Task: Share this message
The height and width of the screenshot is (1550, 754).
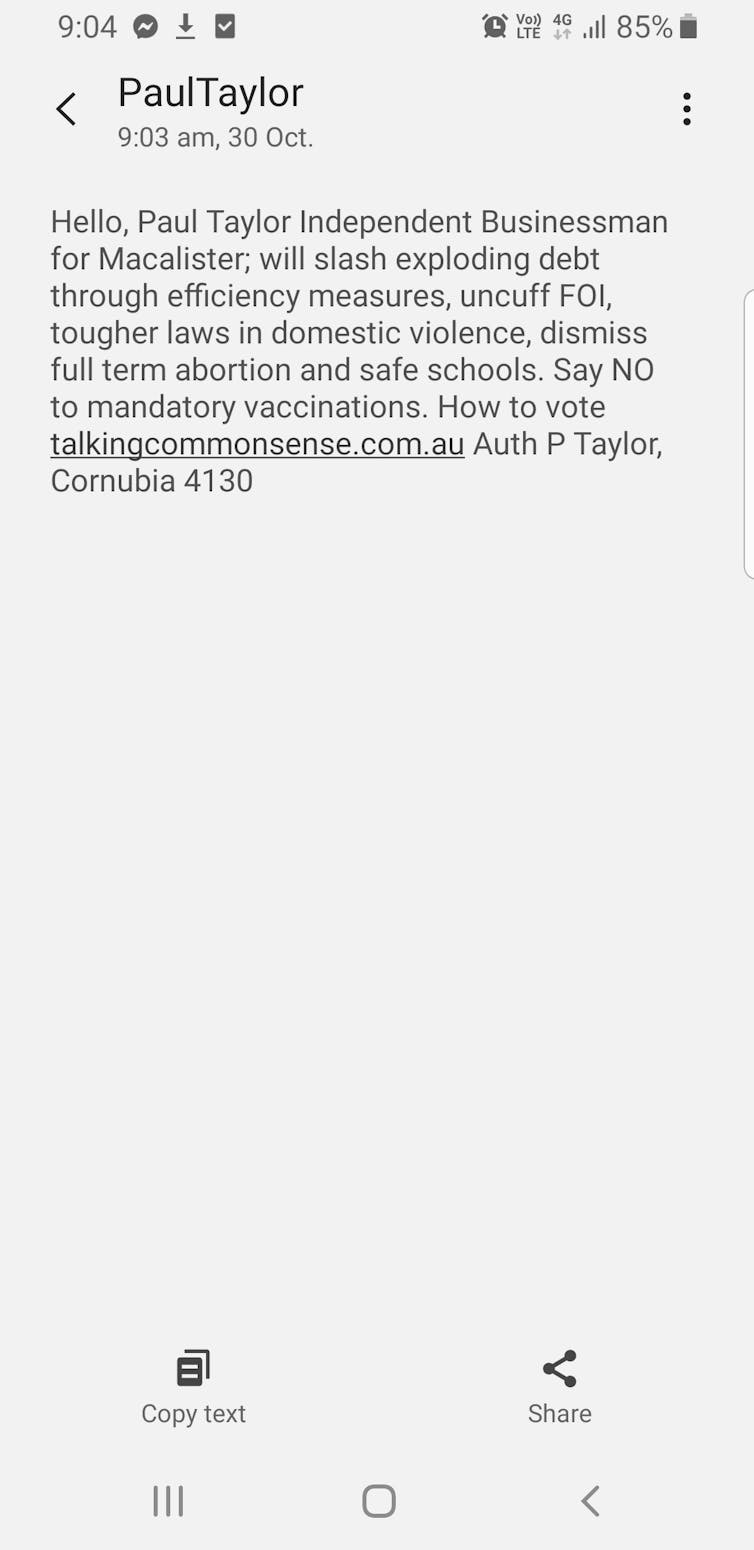Action: coord(559,1387)
